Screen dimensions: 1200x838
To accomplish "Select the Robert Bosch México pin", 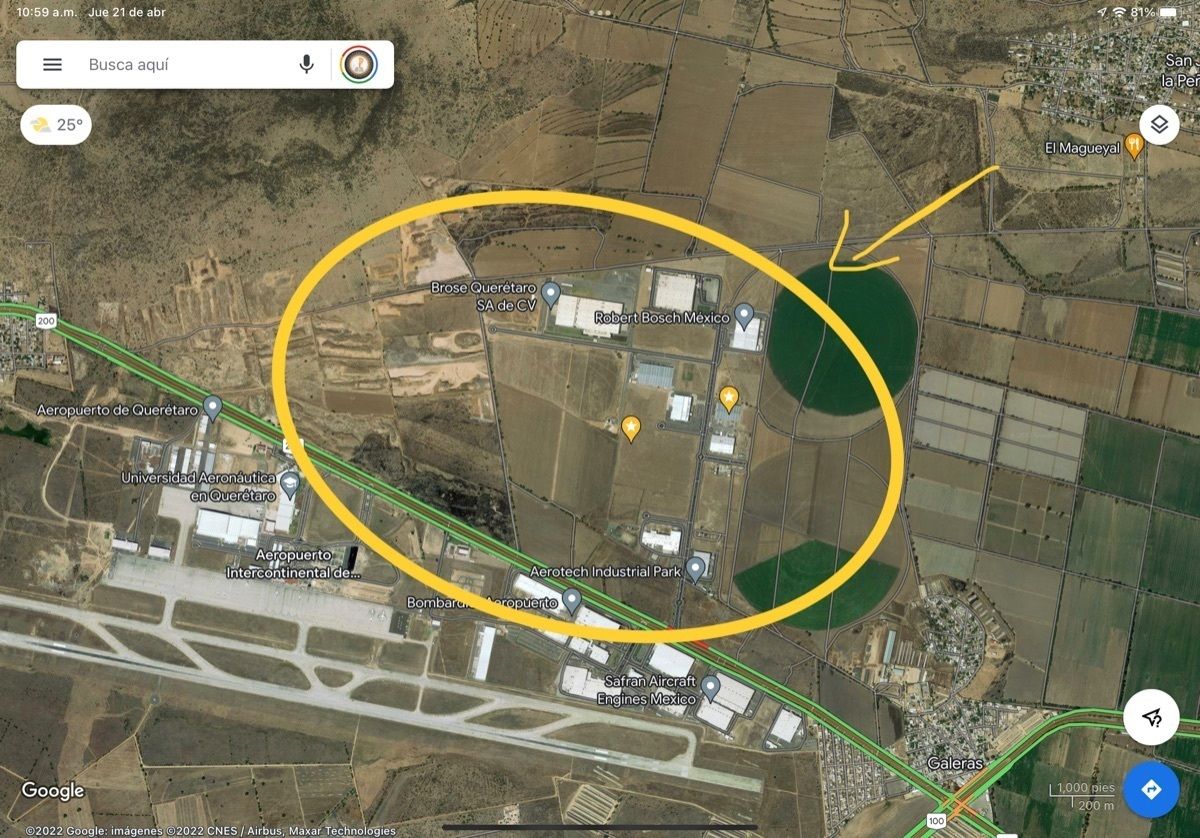I will (744, 316).
